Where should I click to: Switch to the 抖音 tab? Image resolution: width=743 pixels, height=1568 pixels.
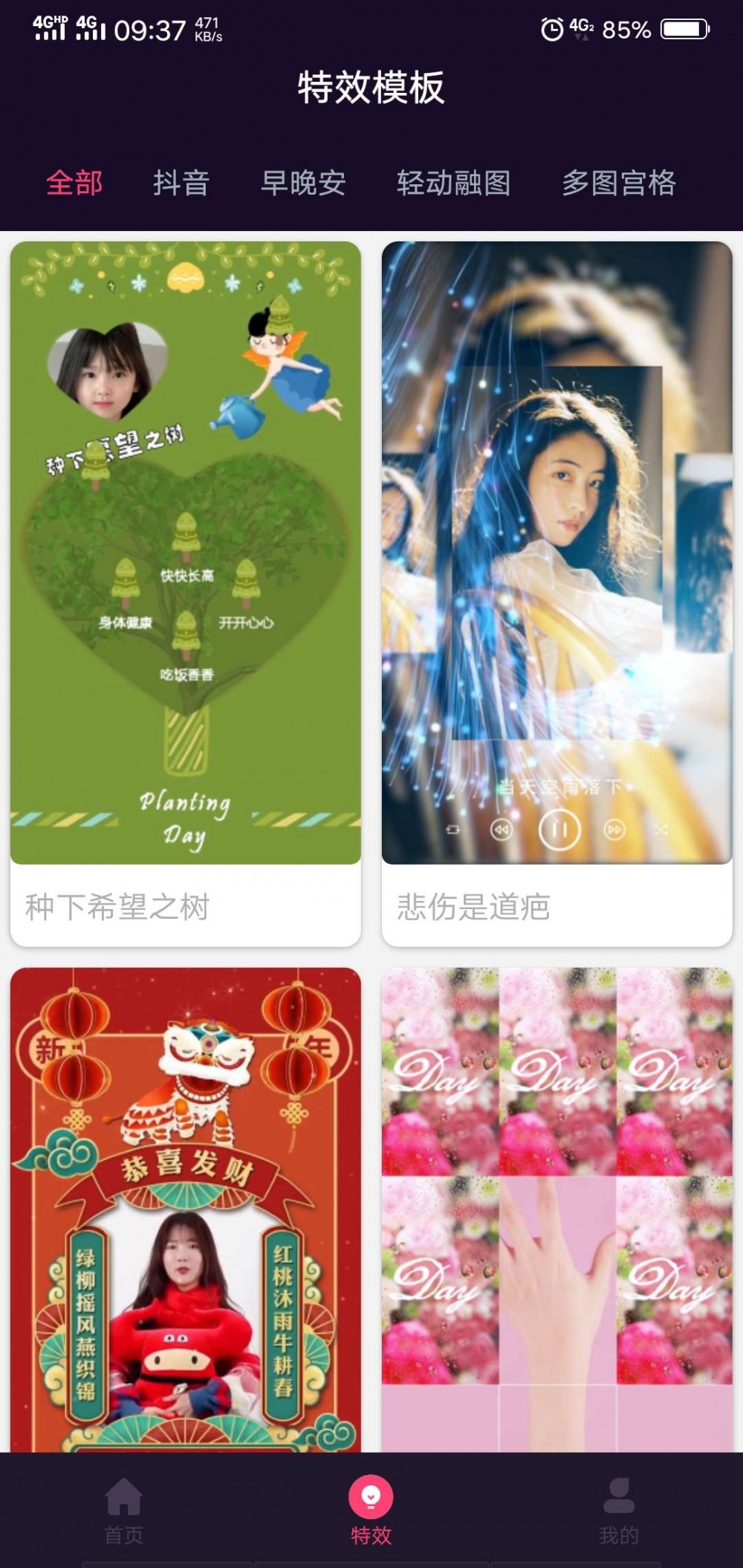click(182, 180)
